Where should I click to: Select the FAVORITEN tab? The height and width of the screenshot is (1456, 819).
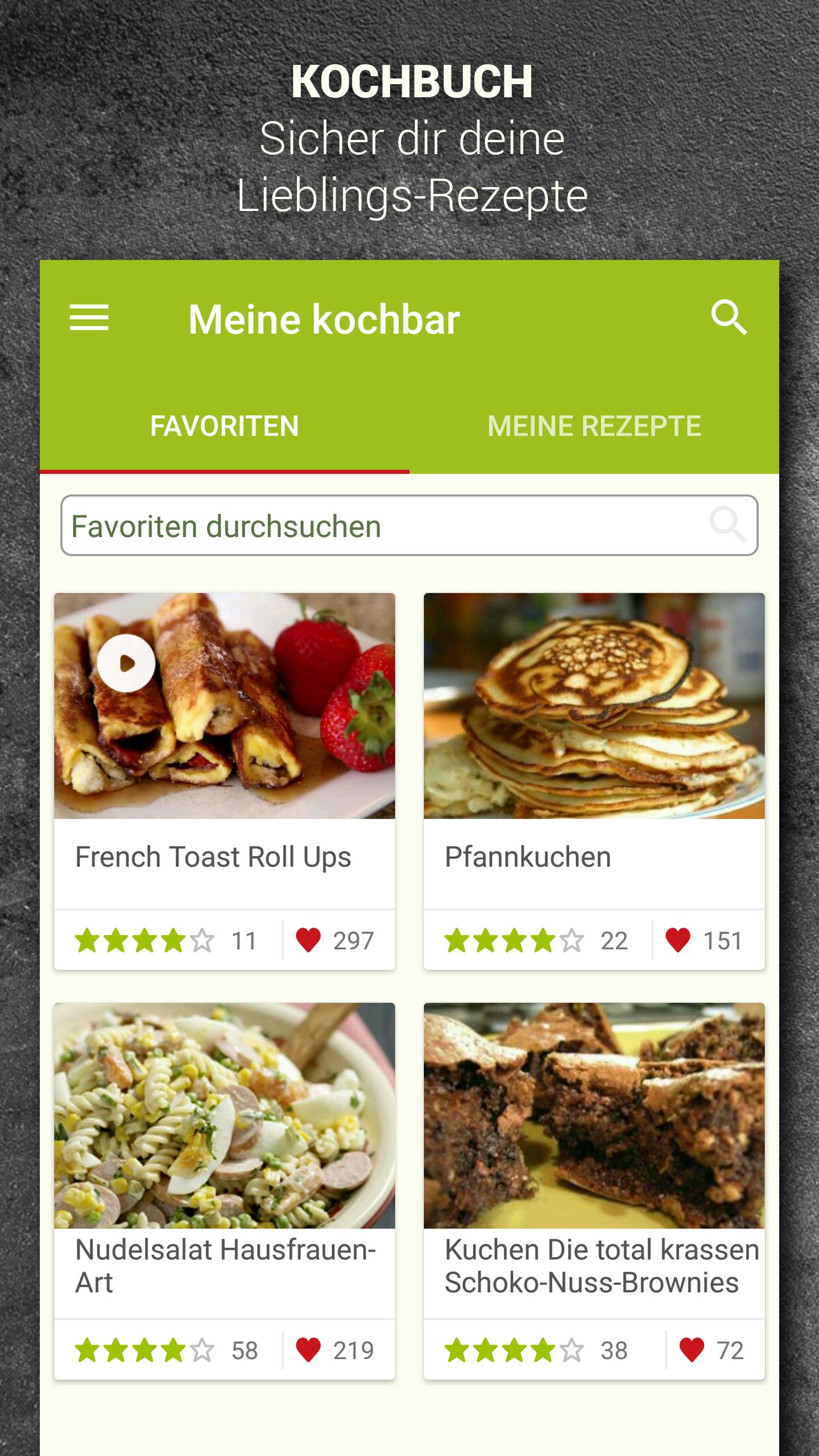[x=225, y=425]
